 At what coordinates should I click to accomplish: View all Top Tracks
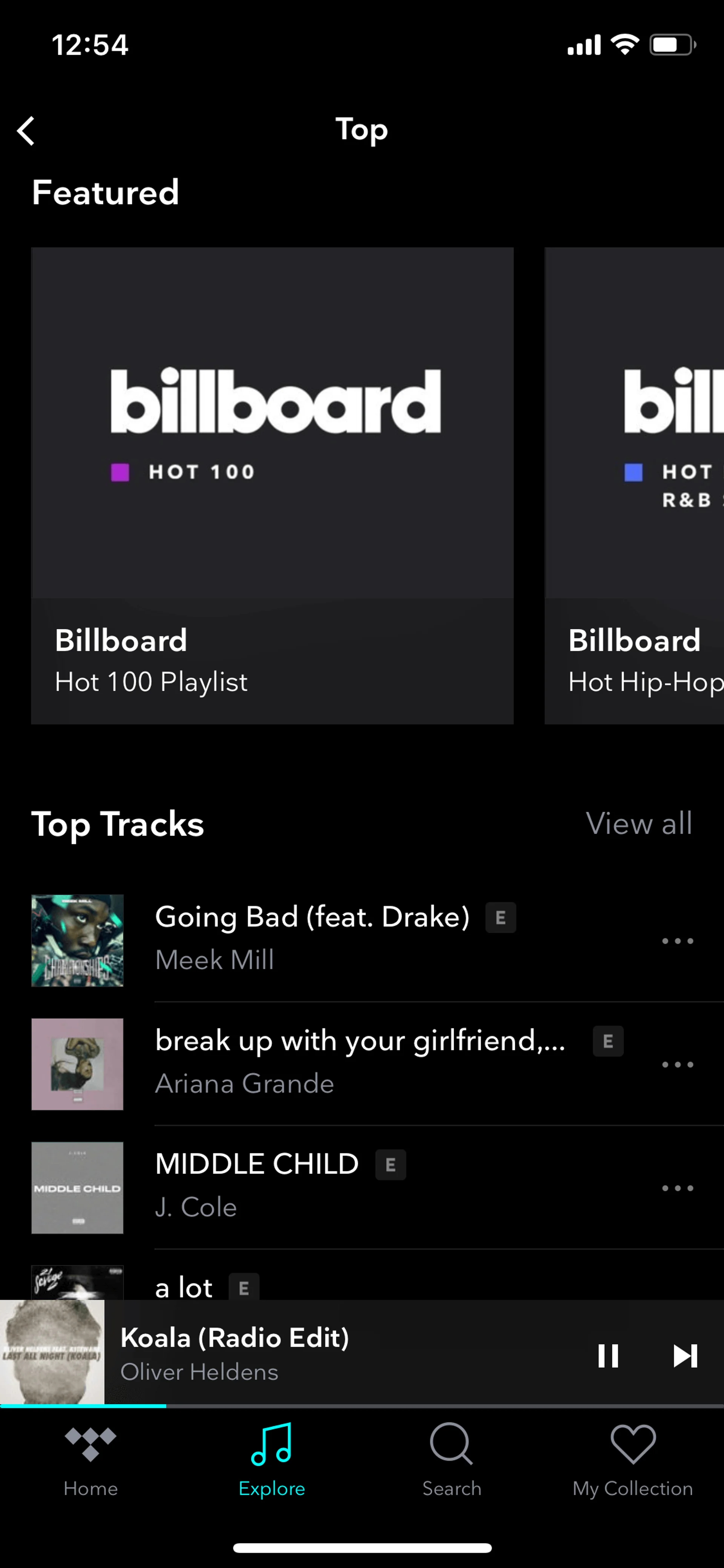pos(638,823)
